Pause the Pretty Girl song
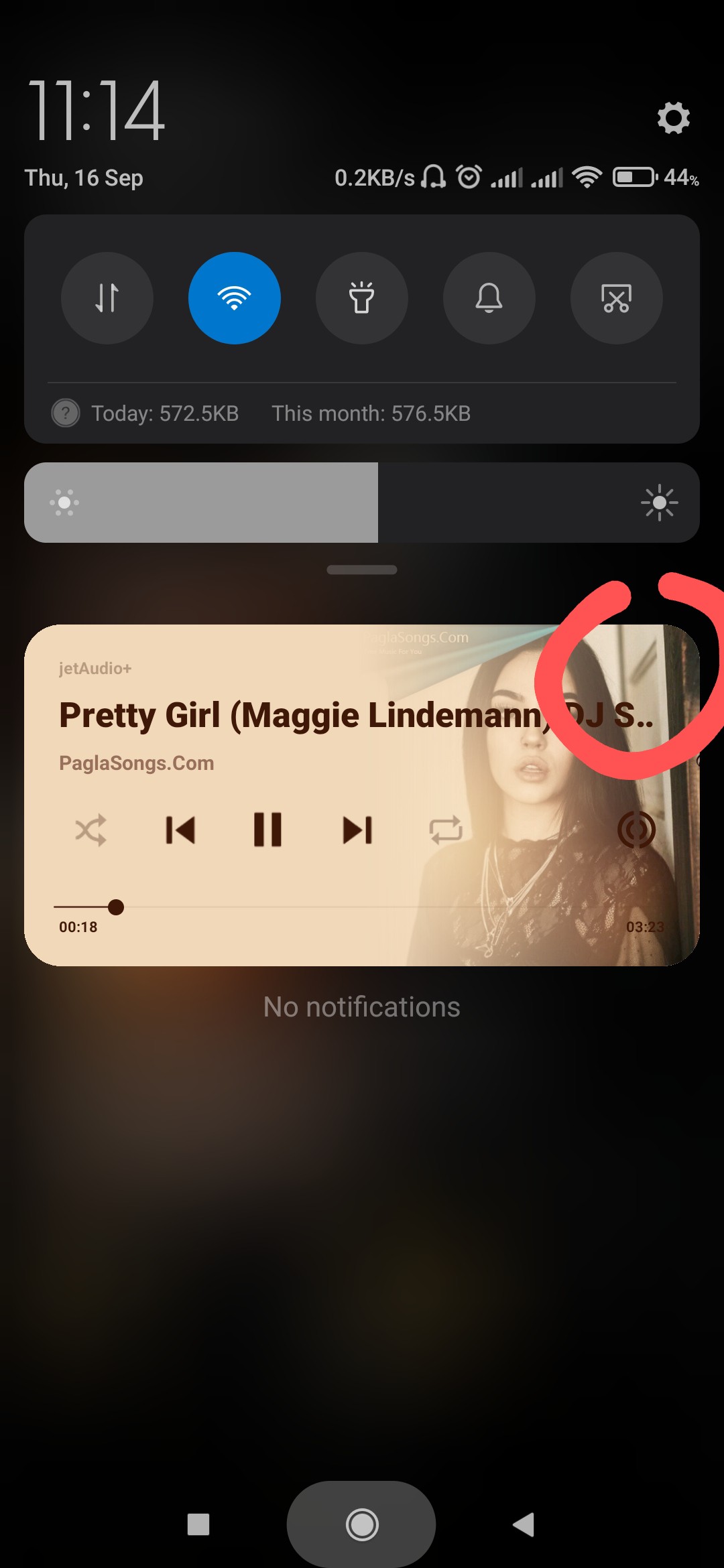This screenshot has height=1568, width=724. (x=267, y=830)
